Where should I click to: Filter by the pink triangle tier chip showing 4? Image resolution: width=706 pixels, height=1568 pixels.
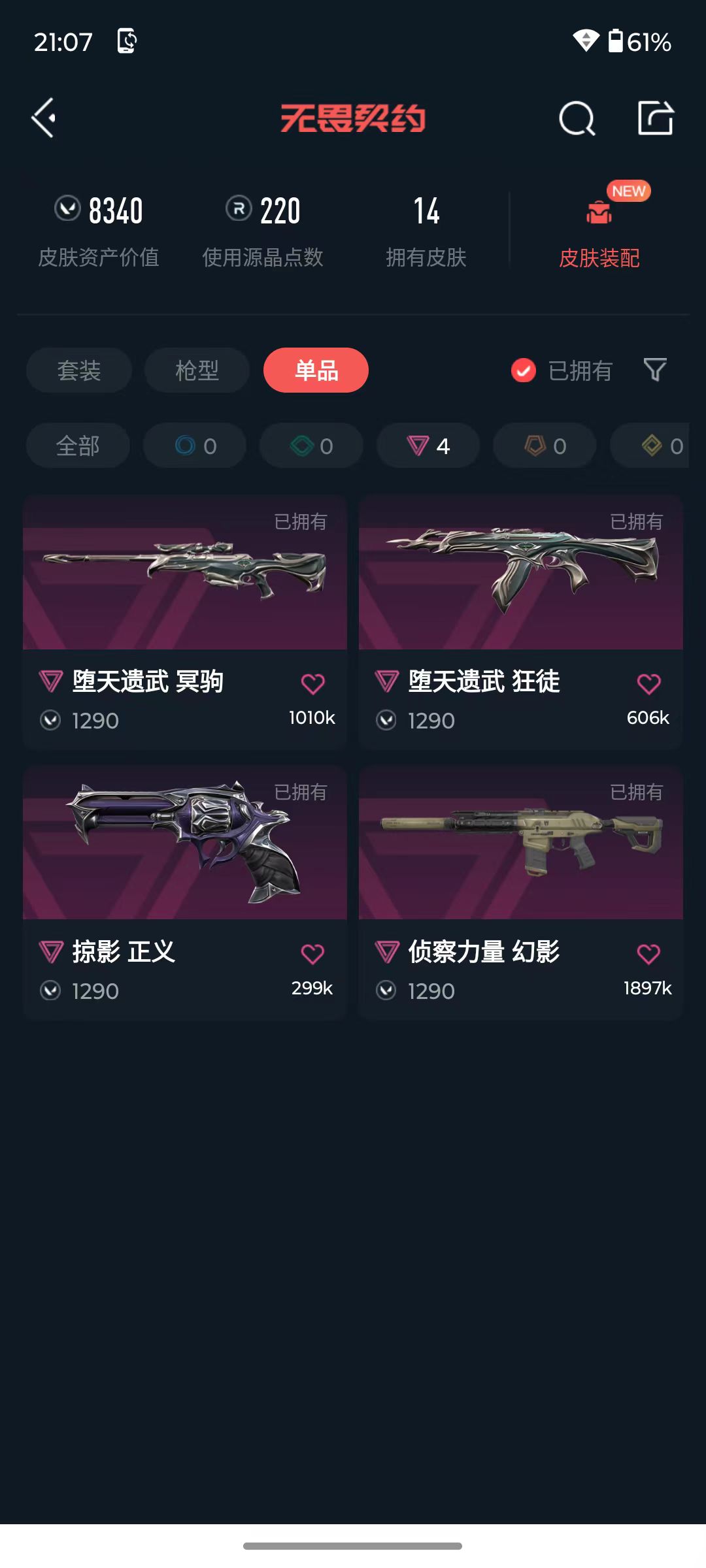click(x=428, y=446)
